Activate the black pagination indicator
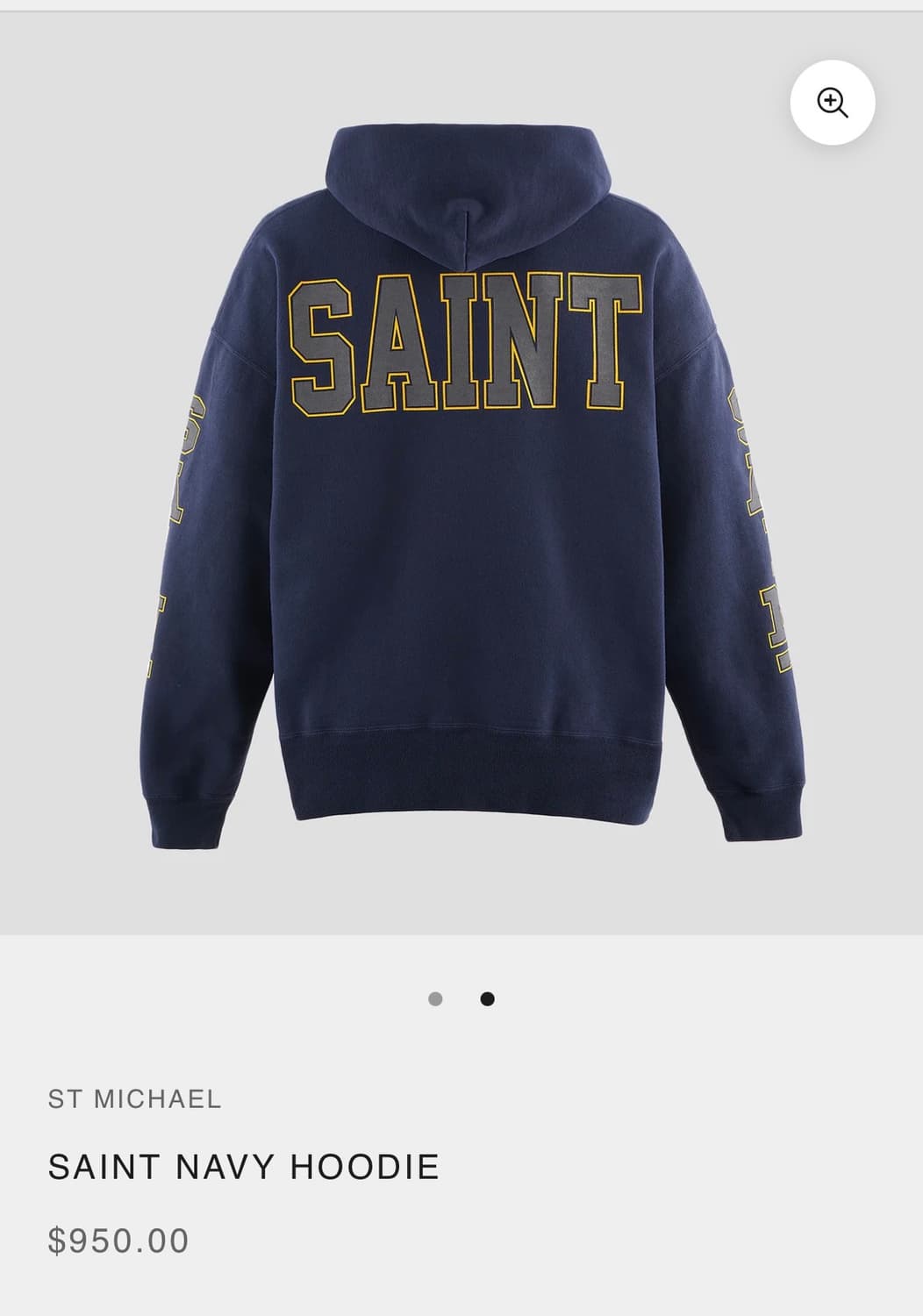The height and width of the screenshot is (1316, 923). (485, 997)
